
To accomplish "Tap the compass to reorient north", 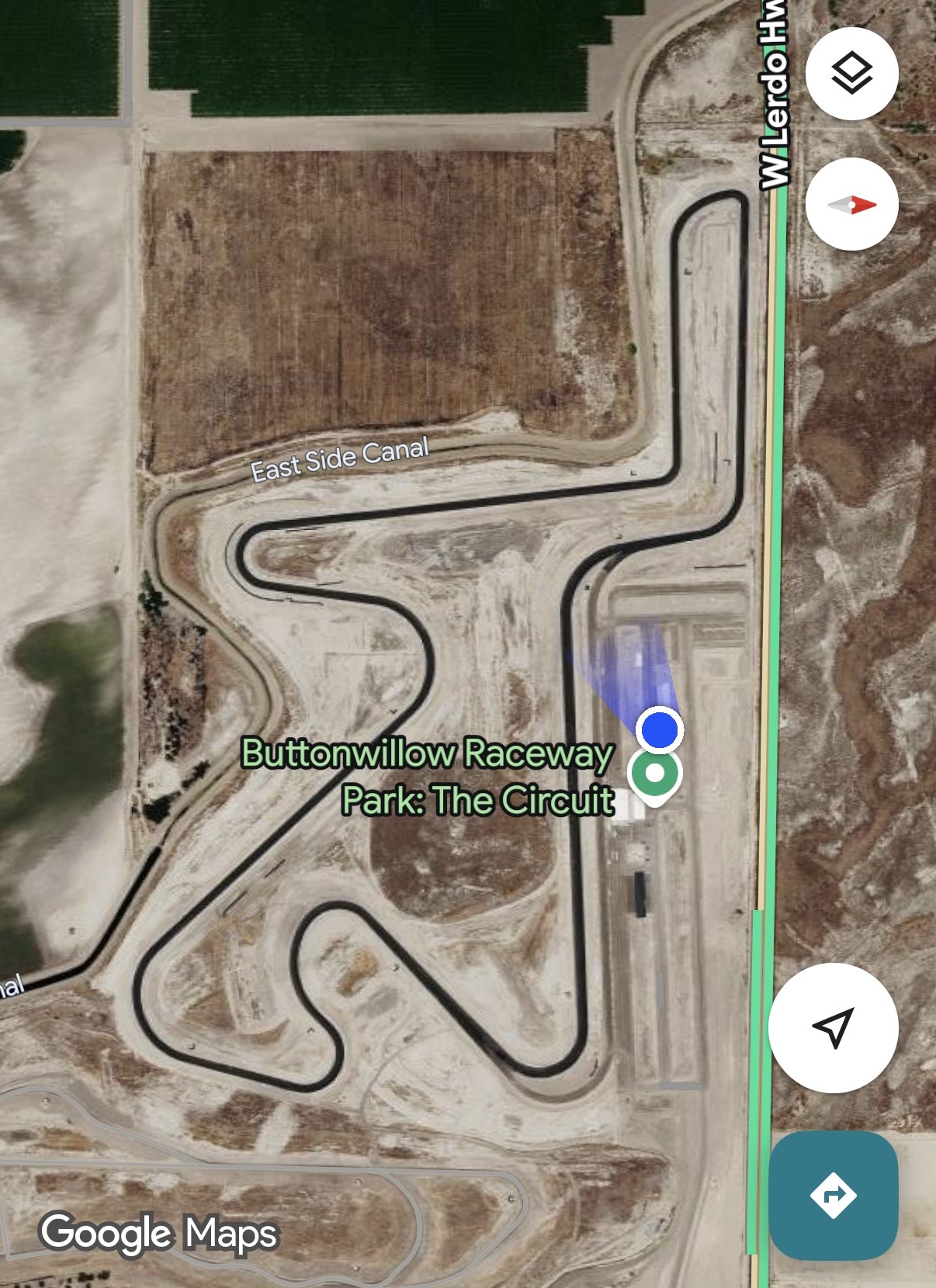I will click(851, 204).
